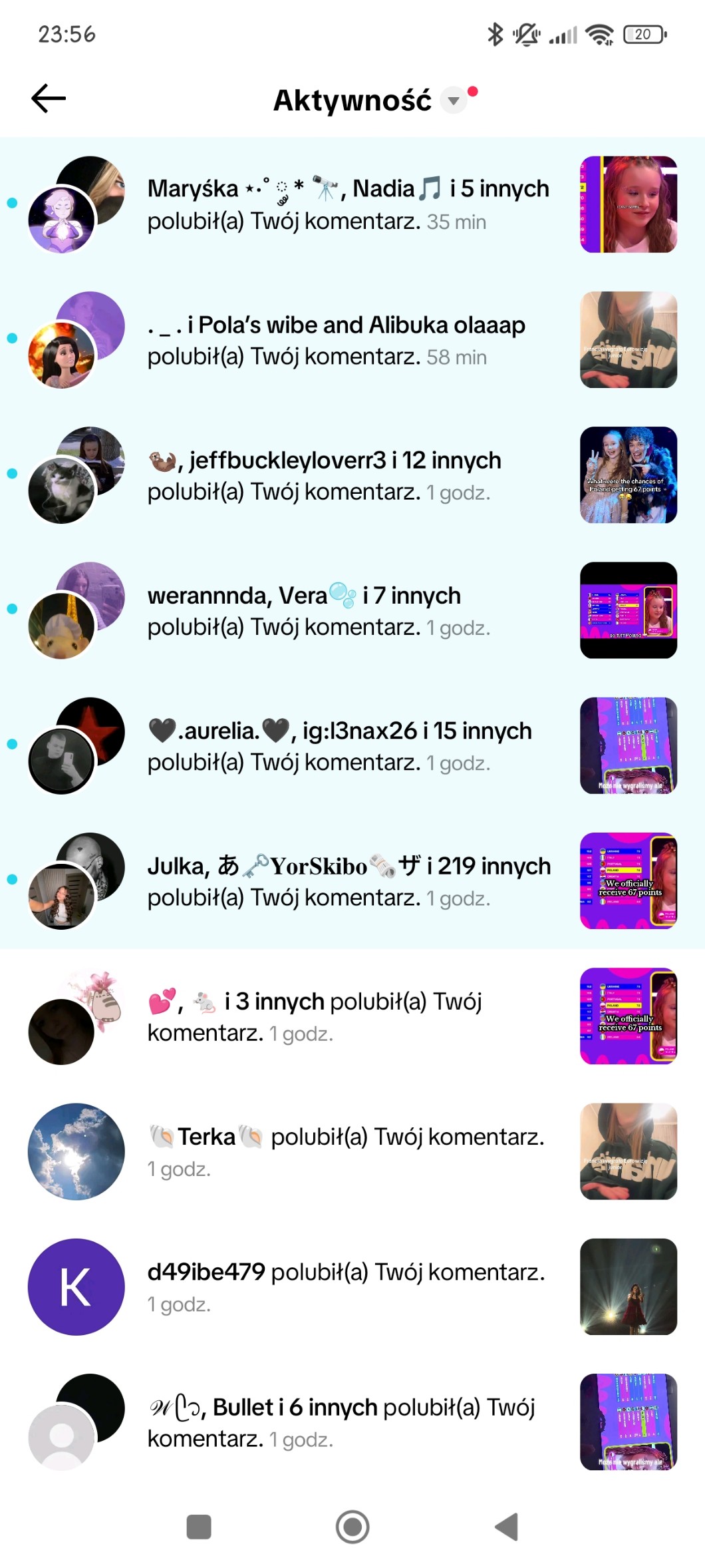Viewport: 705px width, 1568px height.
Task: Go back using the top-left arrow
Action: [x=49, y=98]
